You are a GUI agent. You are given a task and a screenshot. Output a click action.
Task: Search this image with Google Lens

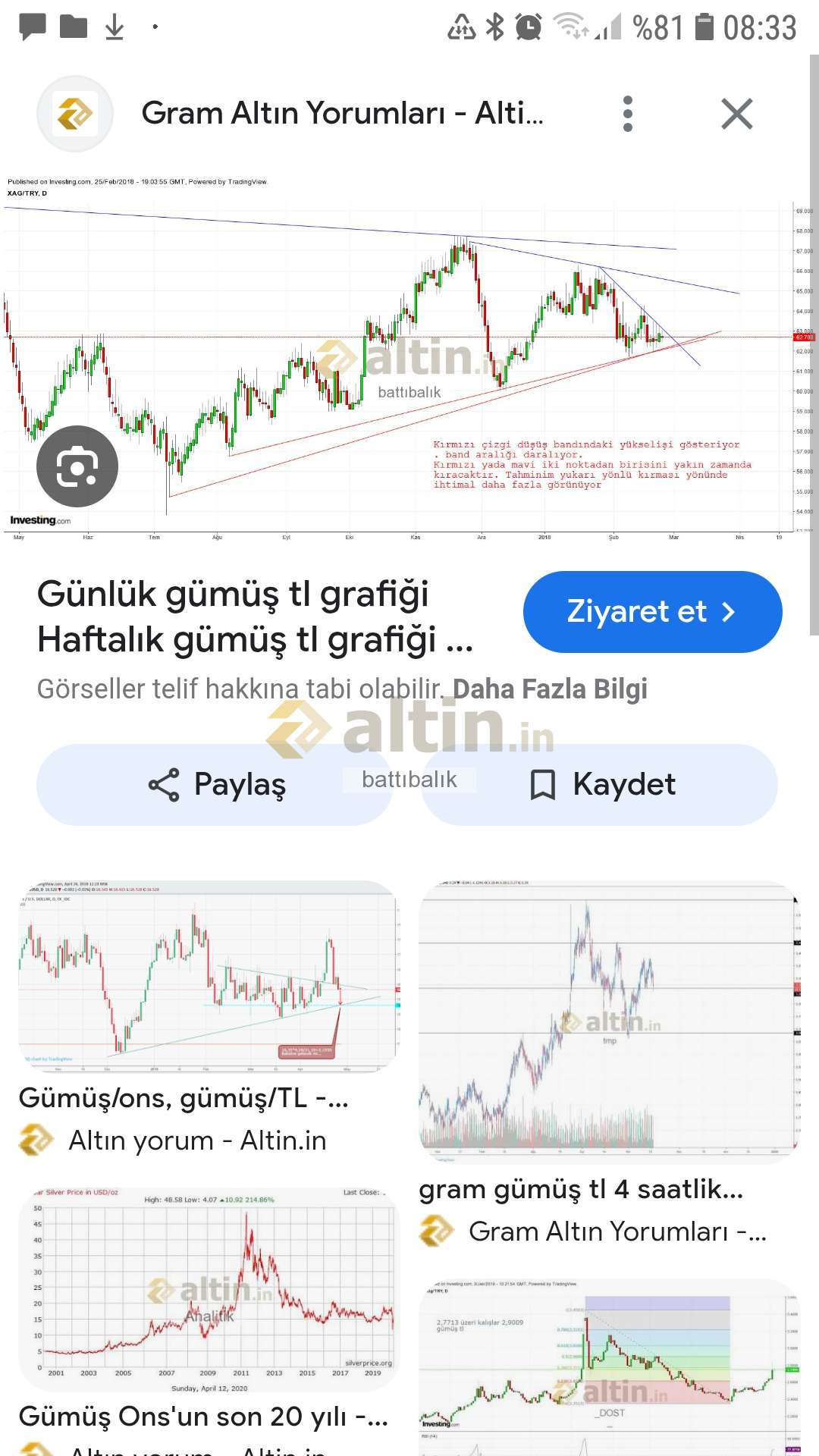coord(77,466)
